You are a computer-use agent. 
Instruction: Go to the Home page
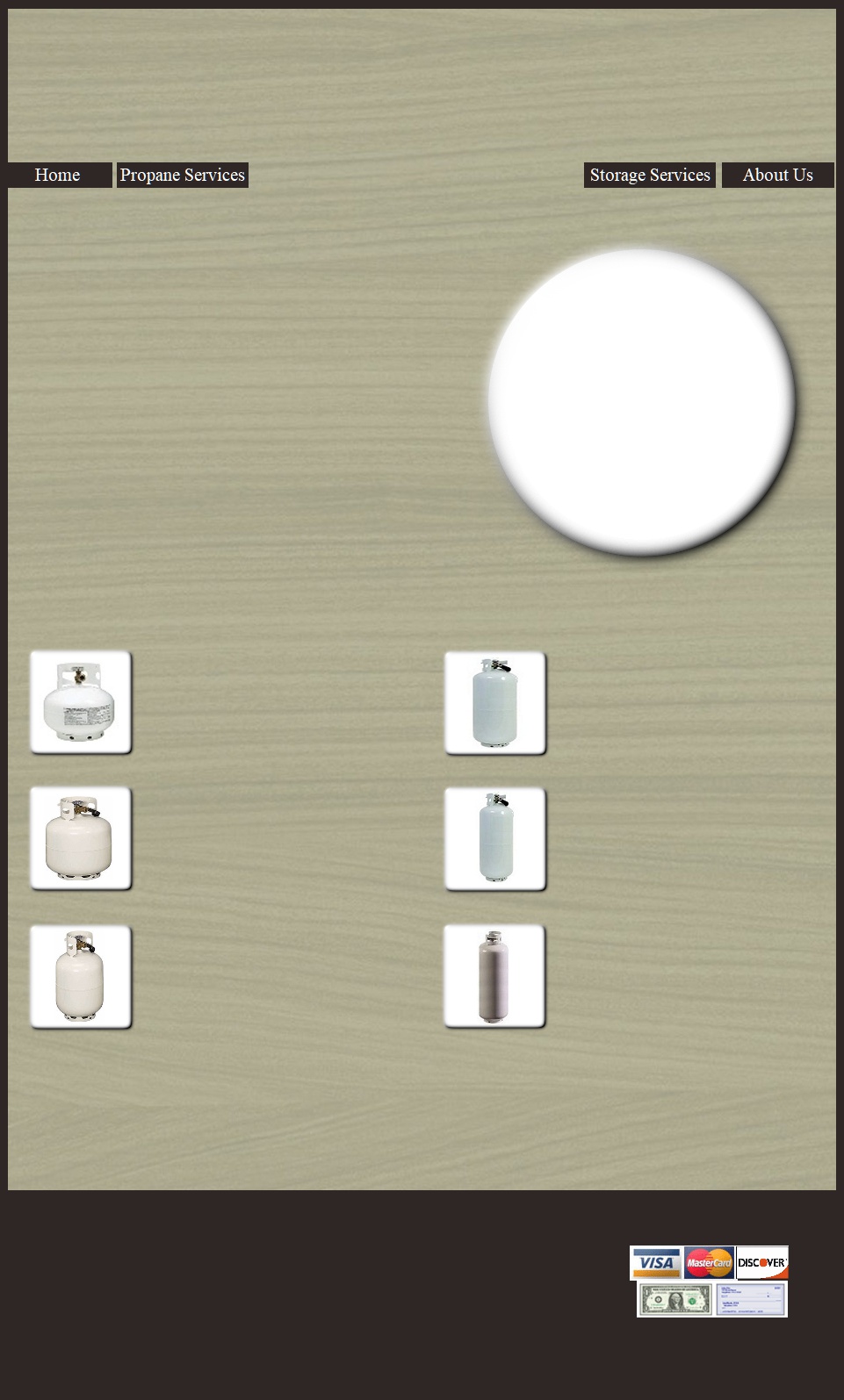click(58, 175)
